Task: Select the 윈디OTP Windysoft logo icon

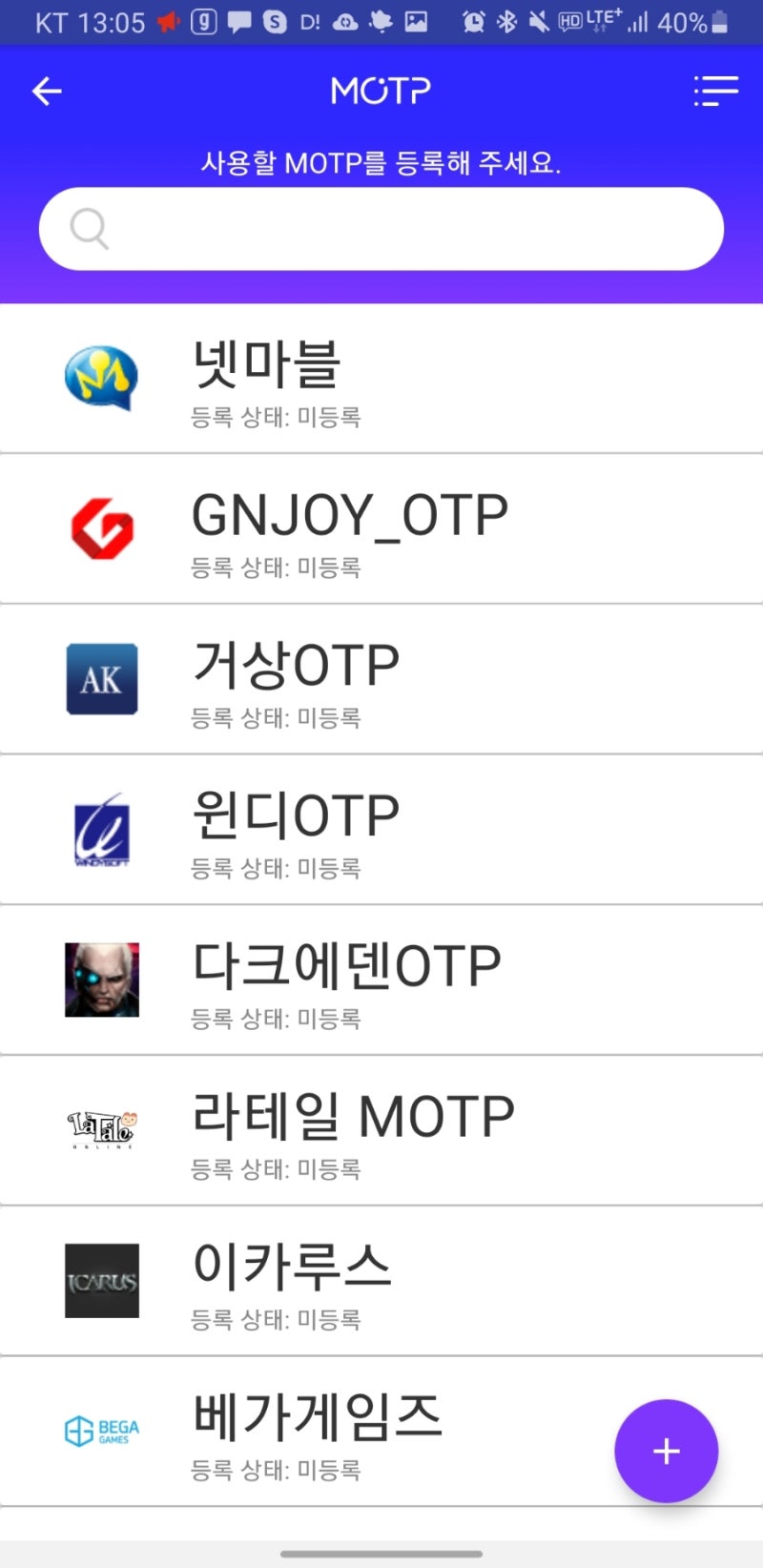Action: point(101,829)
